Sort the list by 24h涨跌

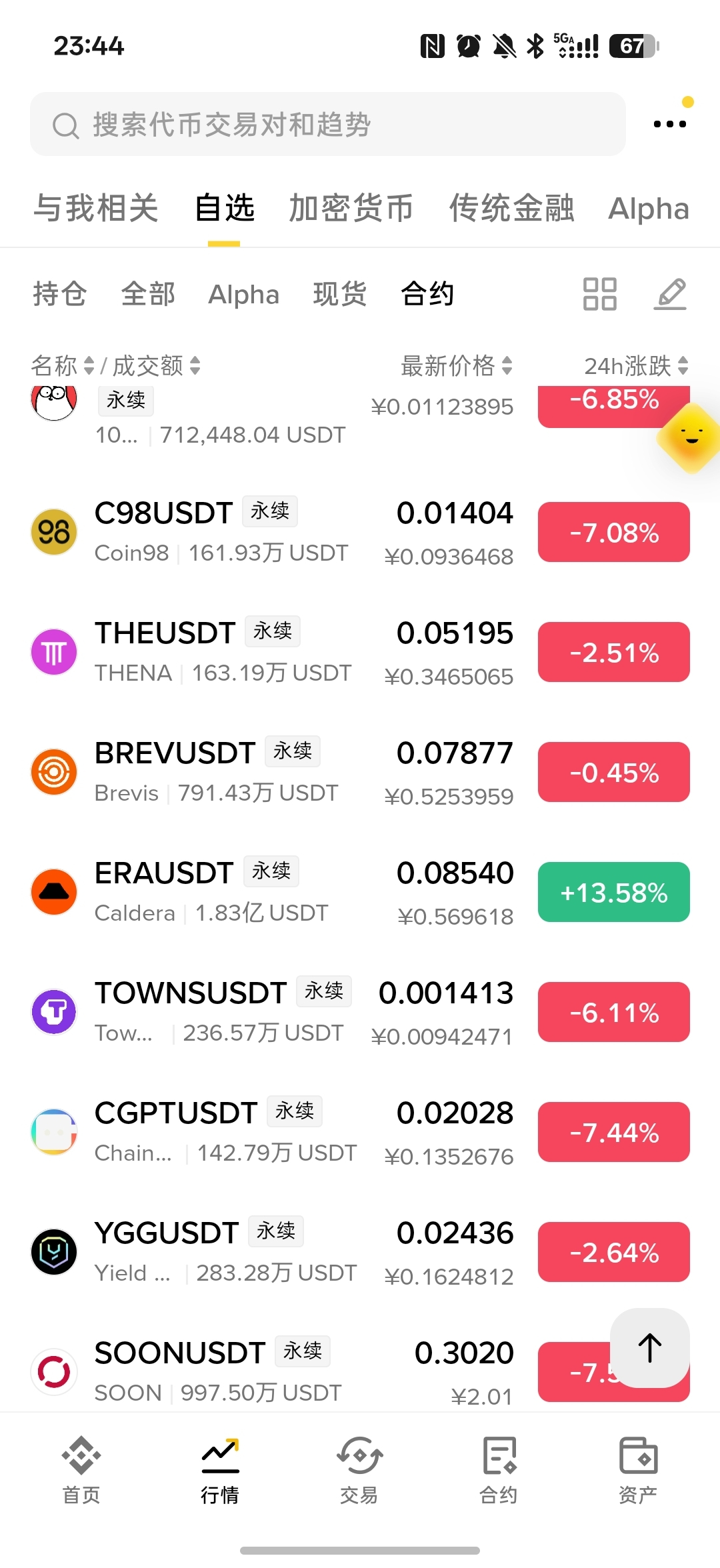tap(636, 365)
